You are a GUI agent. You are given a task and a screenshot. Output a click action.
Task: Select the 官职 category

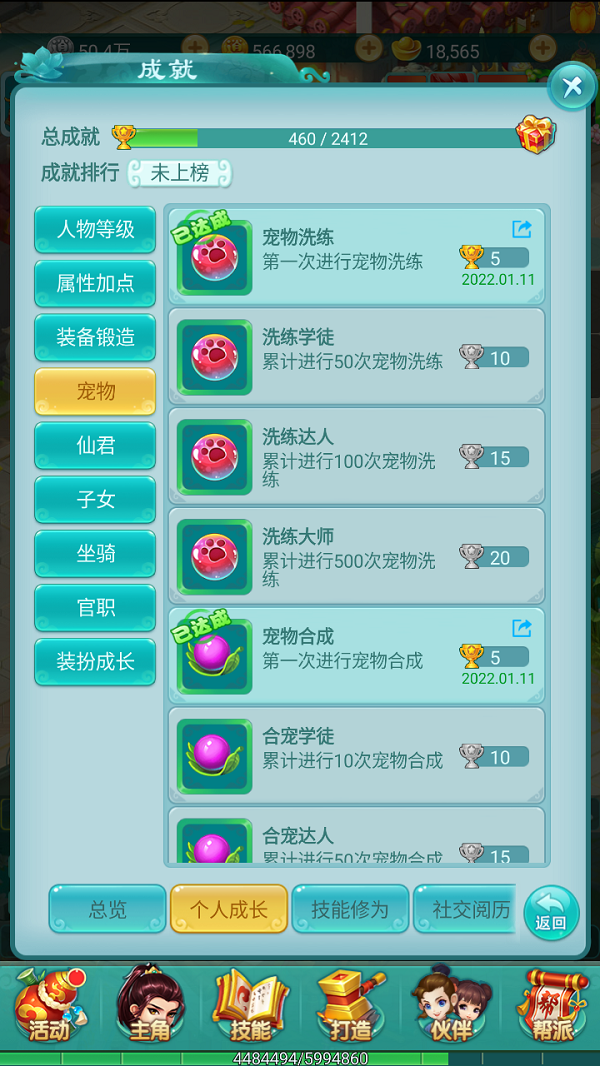[95, 608]
